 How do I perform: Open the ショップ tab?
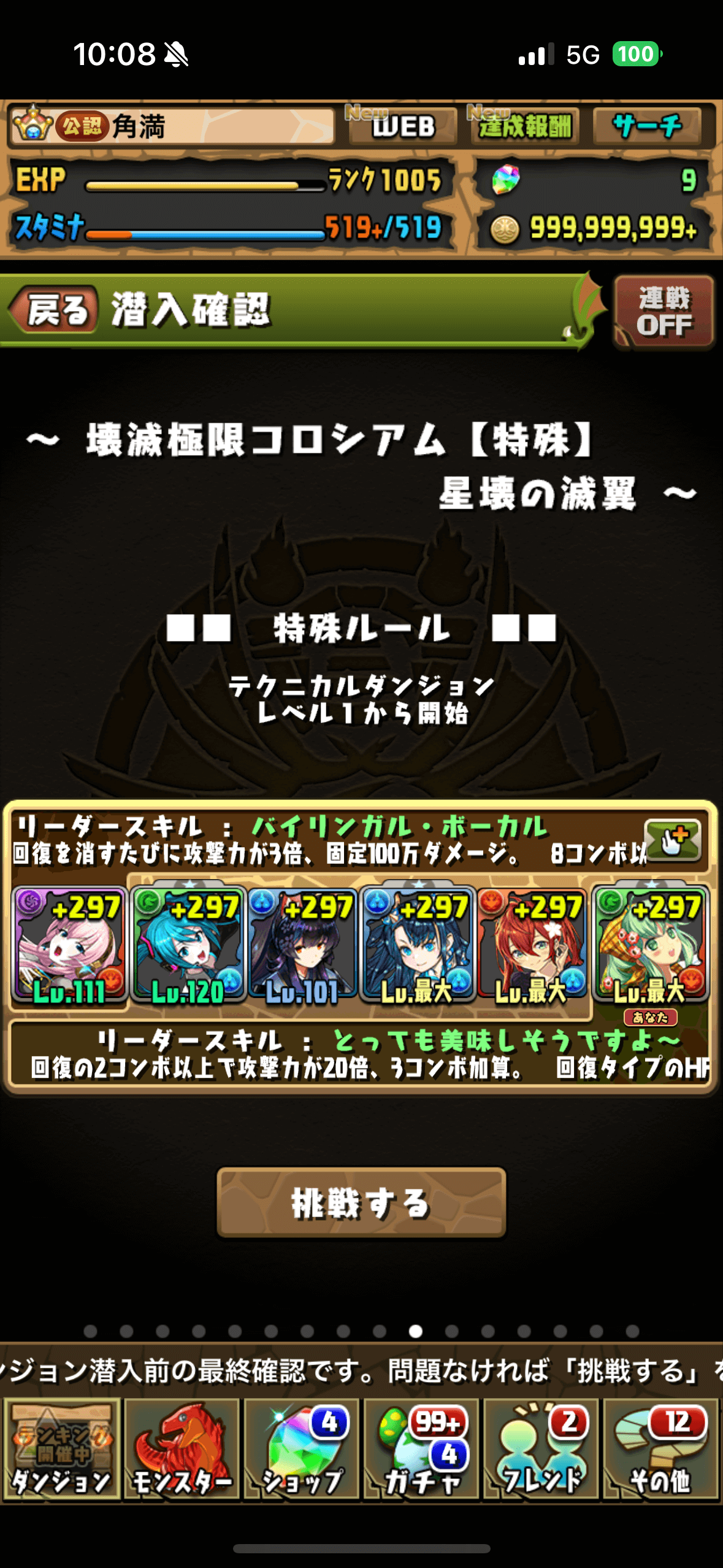[301, 1450]
